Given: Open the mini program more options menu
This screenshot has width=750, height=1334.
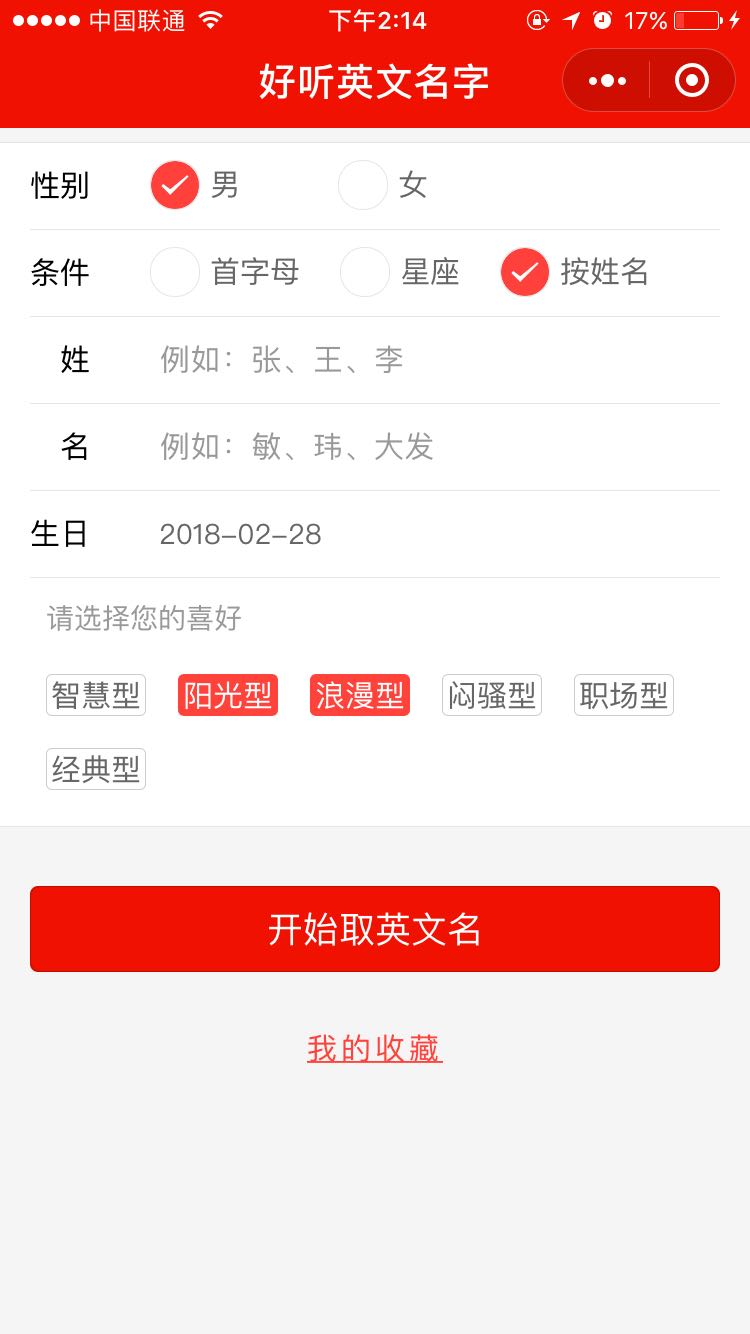Looking at the screenshot, I should click(x=607, y=80).
